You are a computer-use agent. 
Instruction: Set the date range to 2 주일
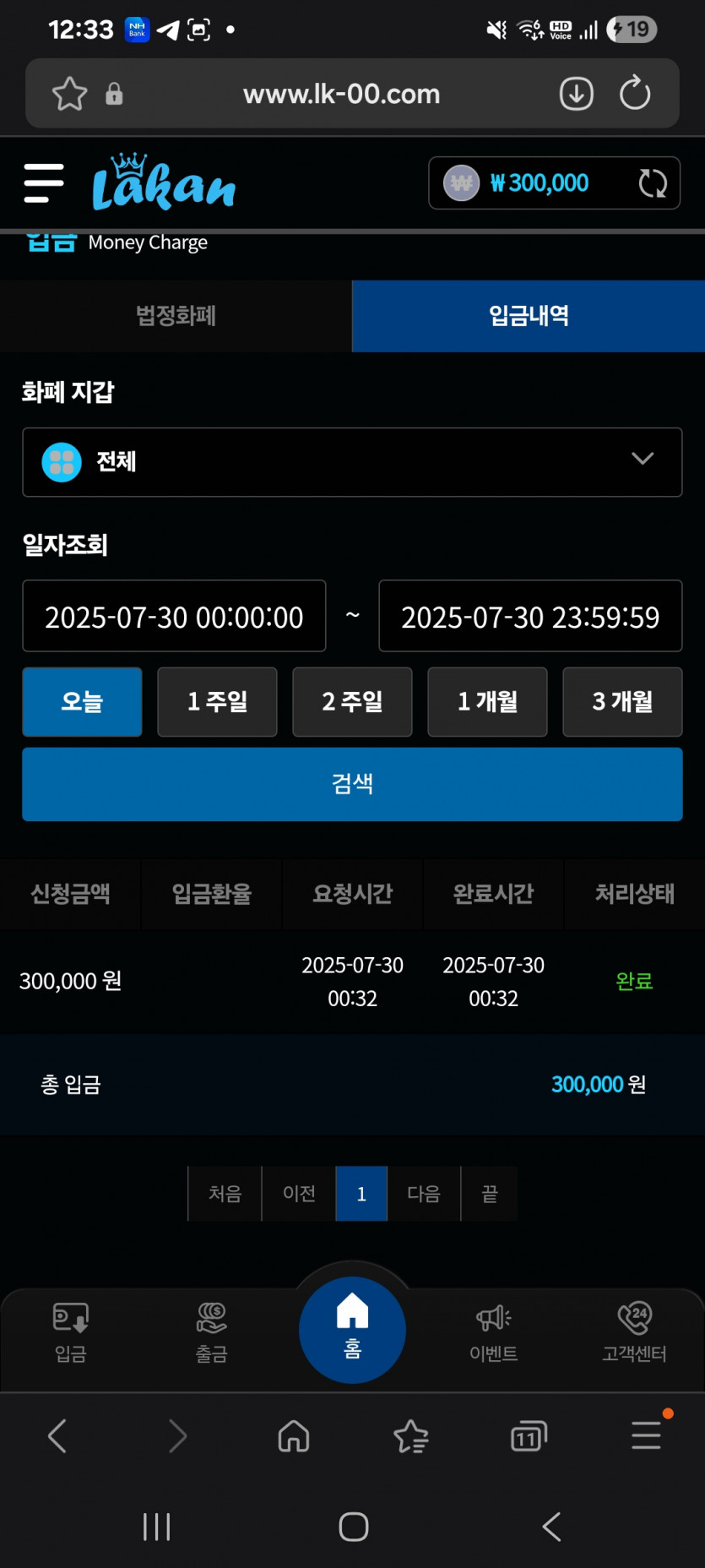(x=352, y=702)
